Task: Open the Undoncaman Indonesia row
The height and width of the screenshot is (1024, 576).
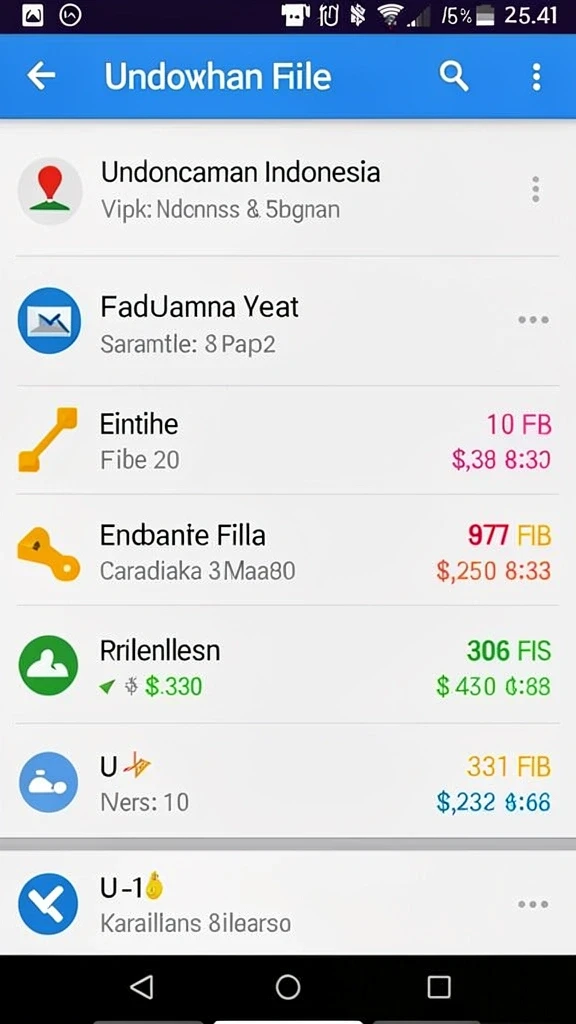Action: 288,190
